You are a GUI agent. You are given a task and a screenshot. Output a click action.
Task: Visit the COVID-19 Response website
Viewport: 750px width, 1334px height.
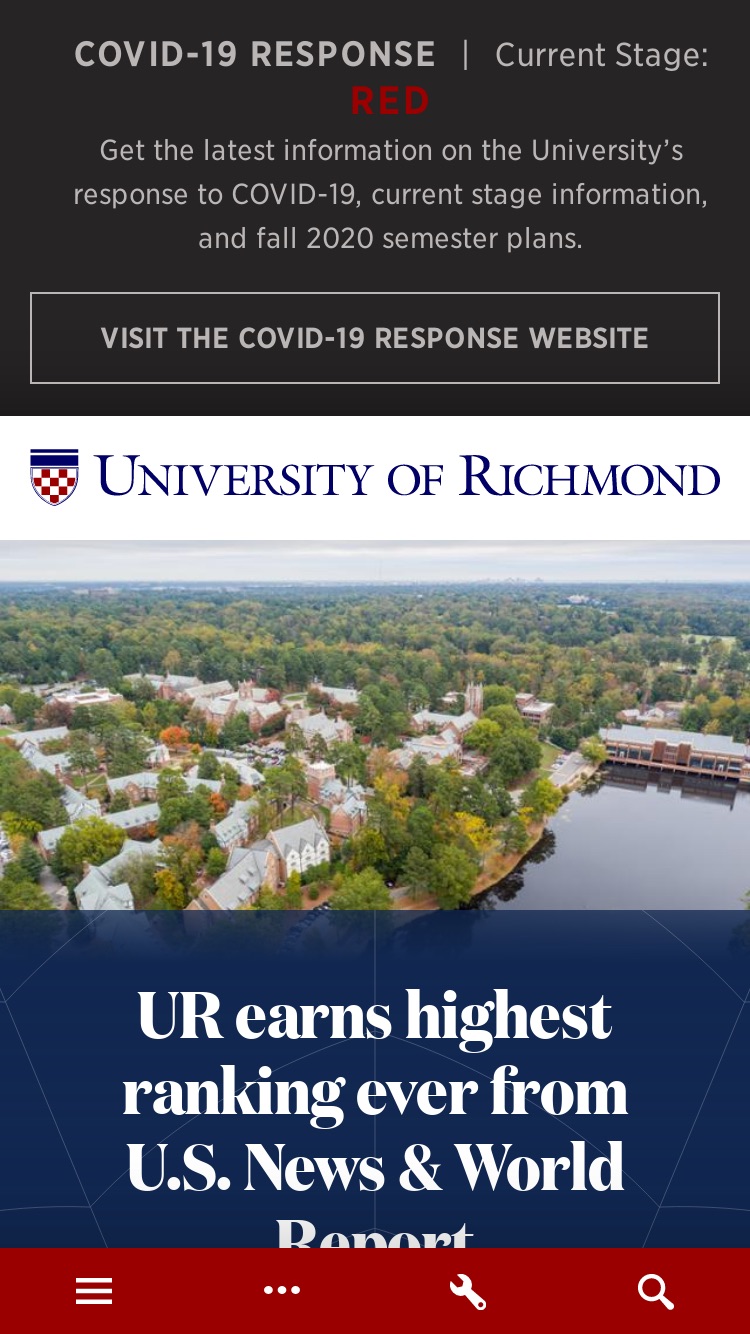pos(375,338)
